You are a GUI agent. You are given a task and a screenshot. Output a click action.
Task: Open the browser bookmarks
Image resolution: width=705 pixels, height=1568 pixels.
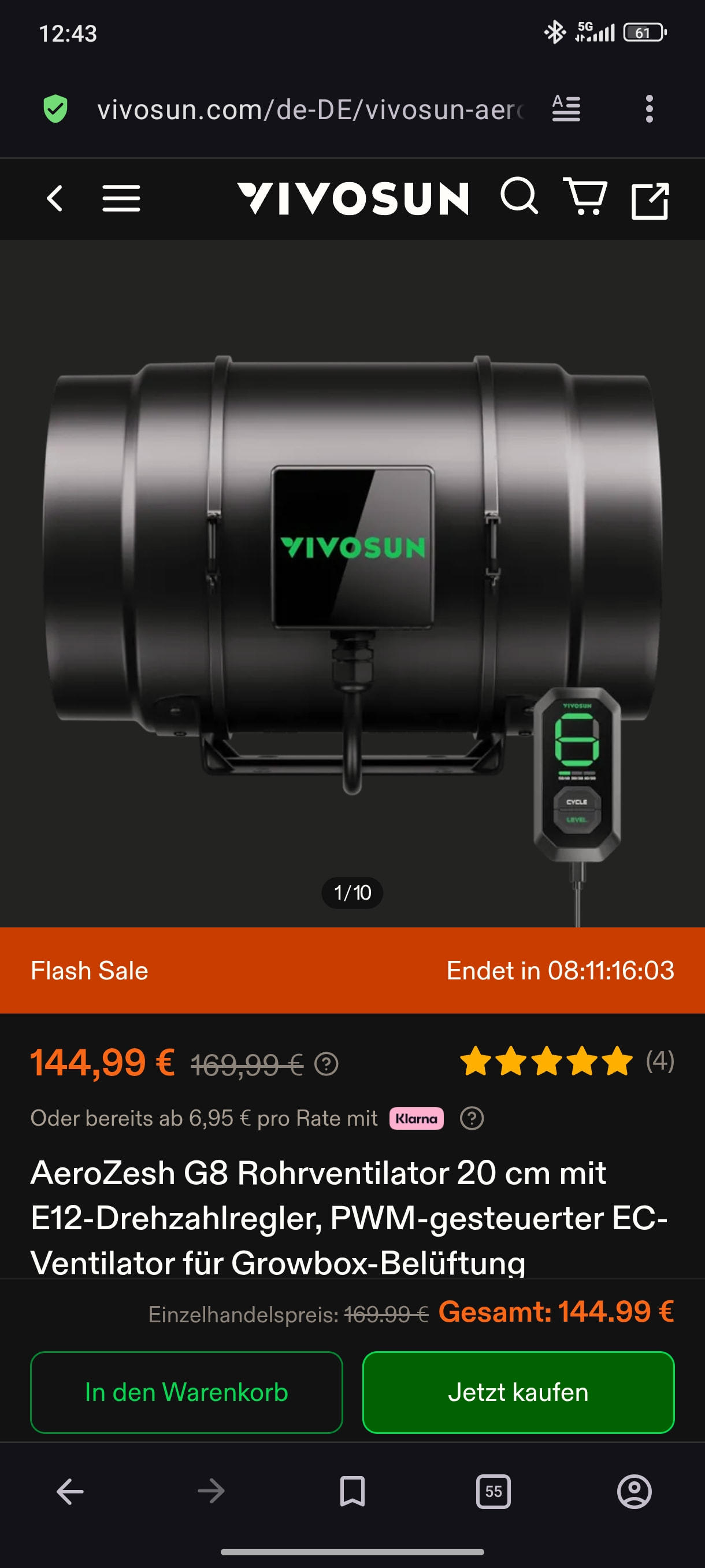pyautogui.click(x=352, y=1492)
